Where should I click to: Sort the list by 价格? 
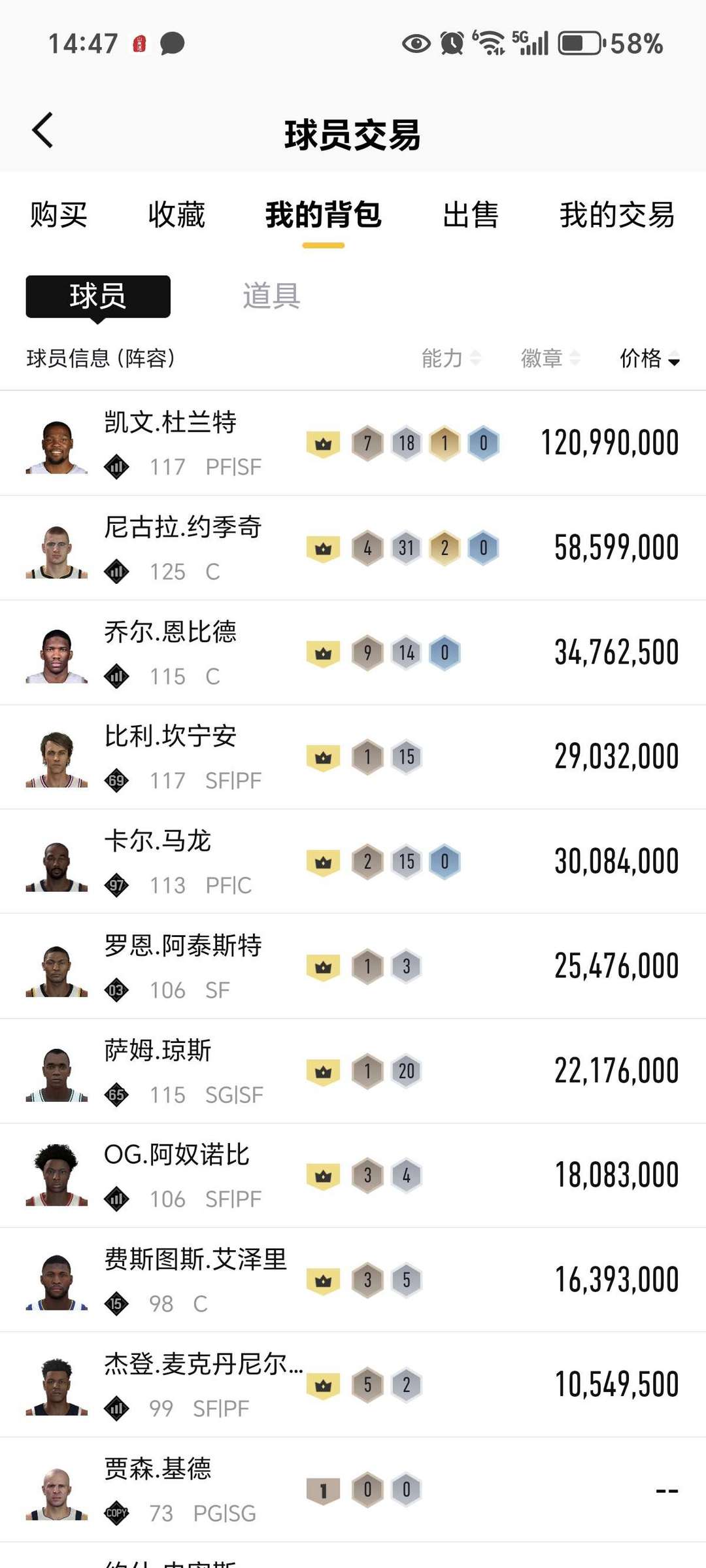point(649,358)
